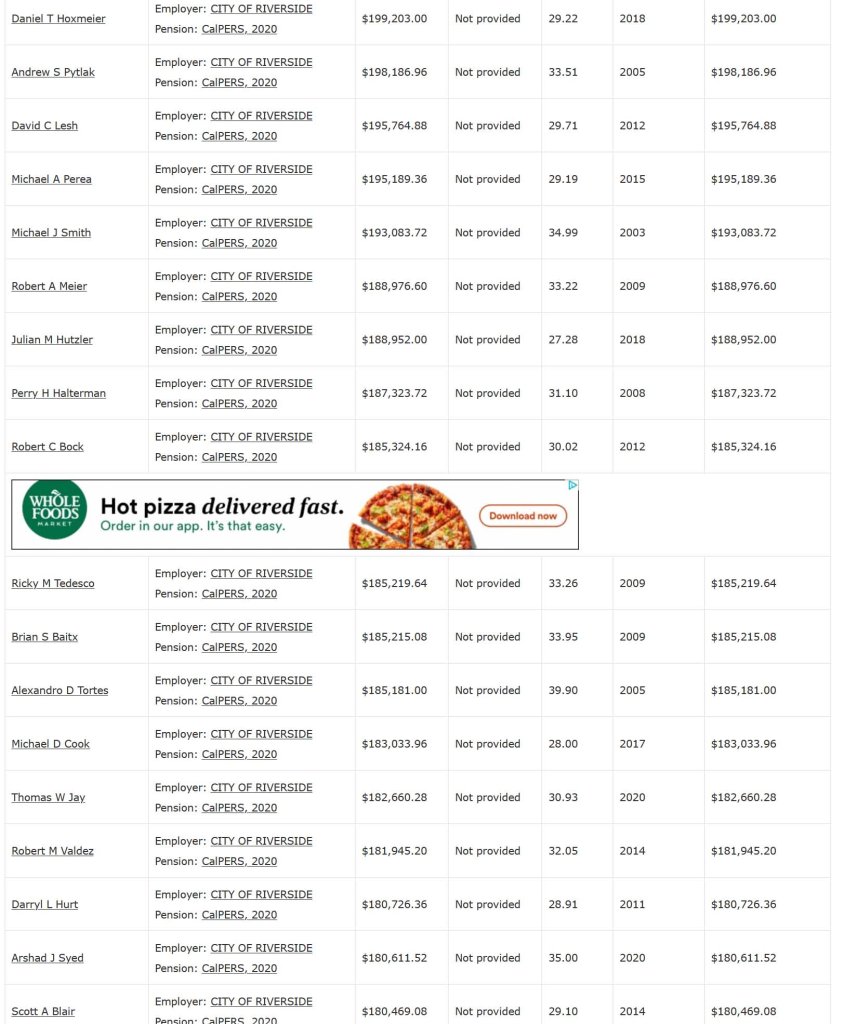The image size is (844, 1024).
Task: Open the AdChoices icon on the pizza ad
Action: tap(573, 485)
